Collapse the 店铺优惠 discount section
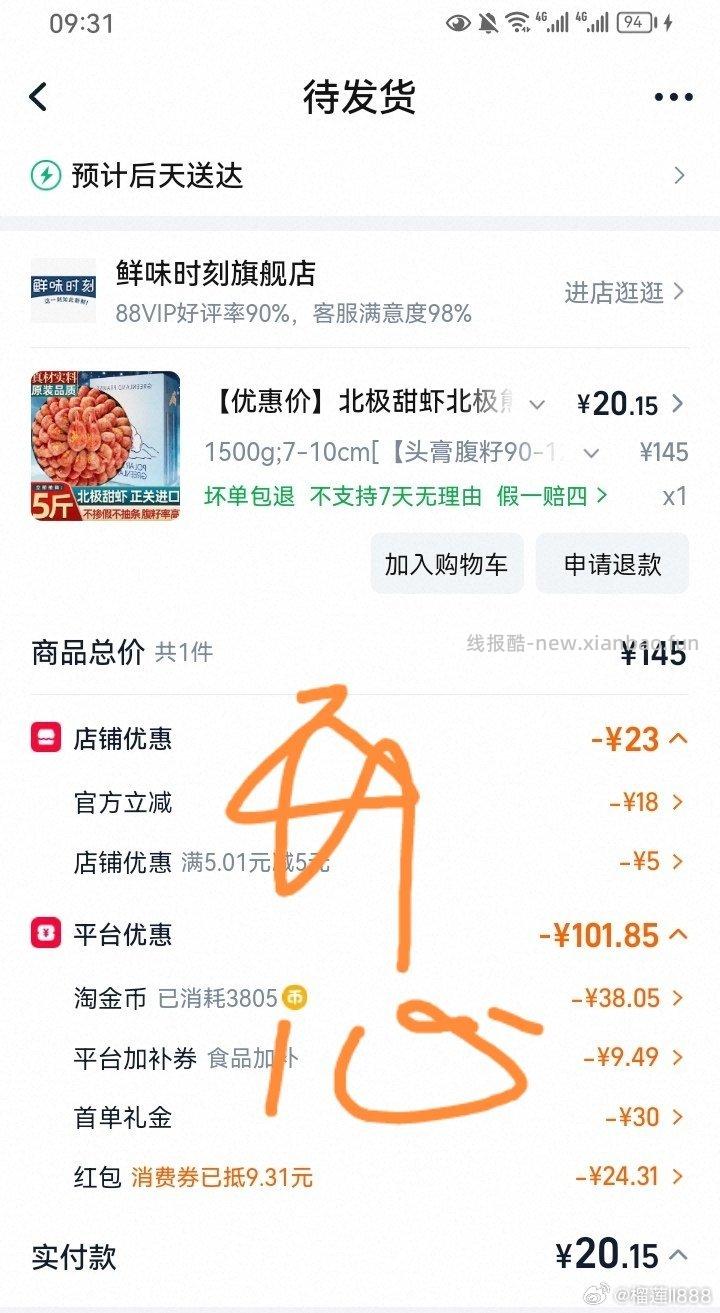720x1313 pixels. (679, 738)
